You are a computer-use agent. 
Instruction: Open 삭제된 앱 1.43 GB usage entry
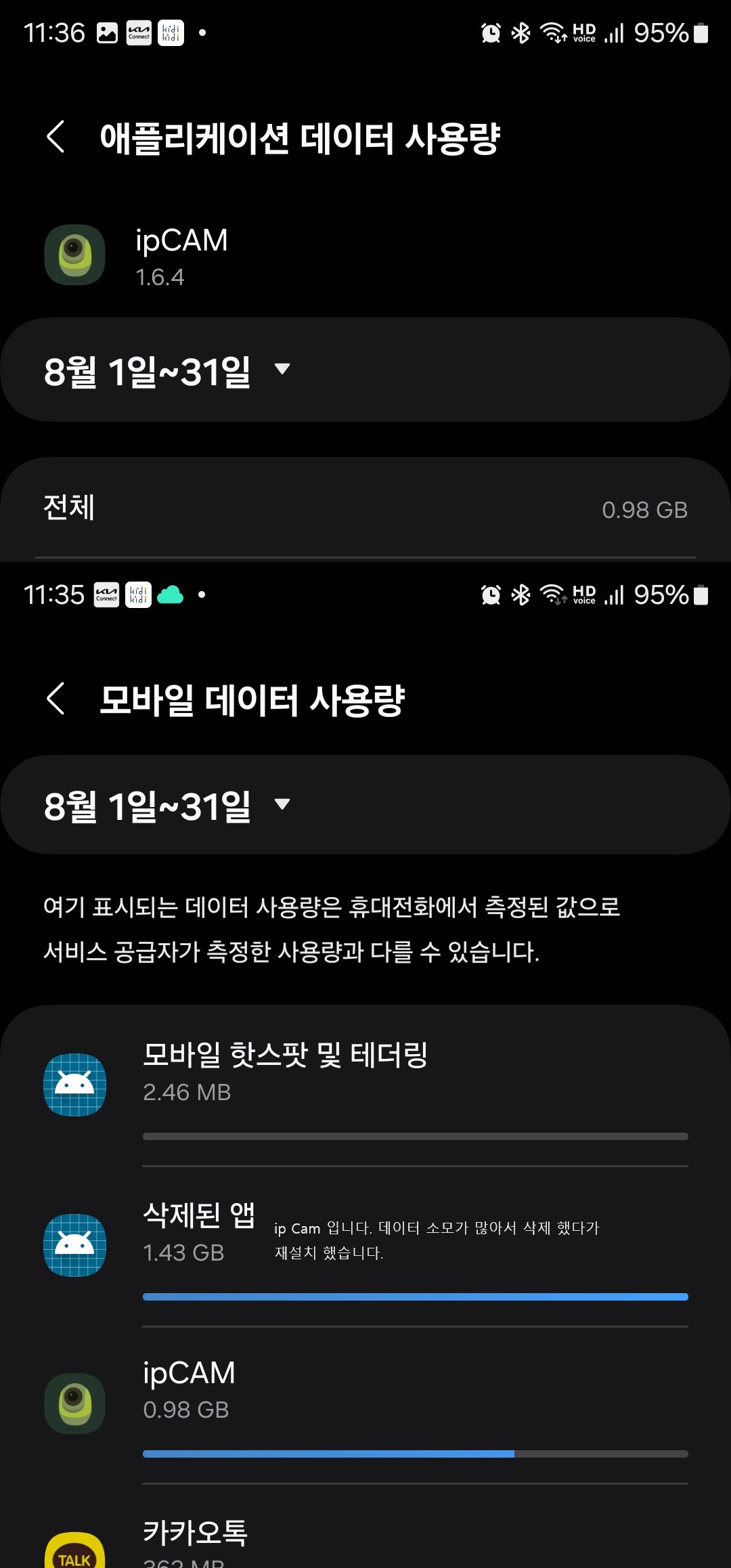coord(365,1246)
